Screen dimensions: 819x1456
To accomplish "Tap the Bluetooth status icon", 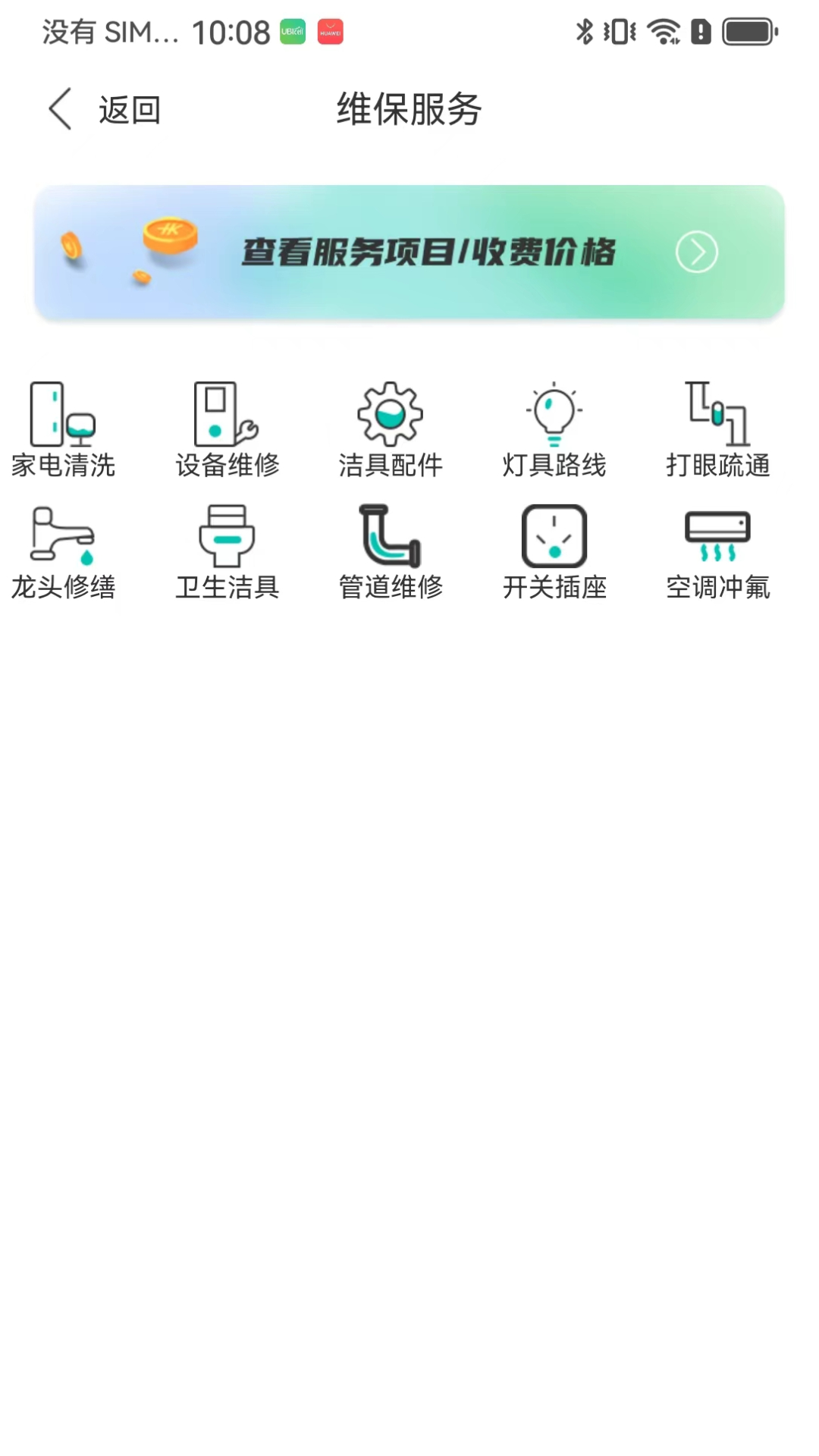I will [584, 32].
